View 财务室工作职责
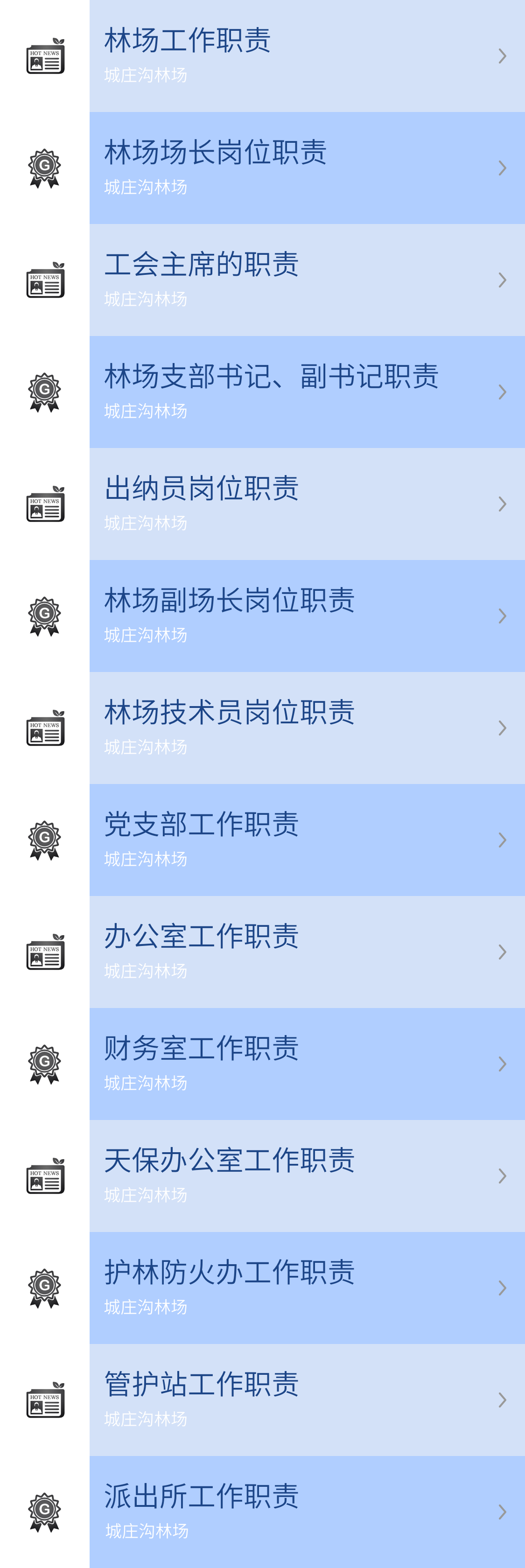Viewport: 525px width, 1568px height. pos(306,1064)
